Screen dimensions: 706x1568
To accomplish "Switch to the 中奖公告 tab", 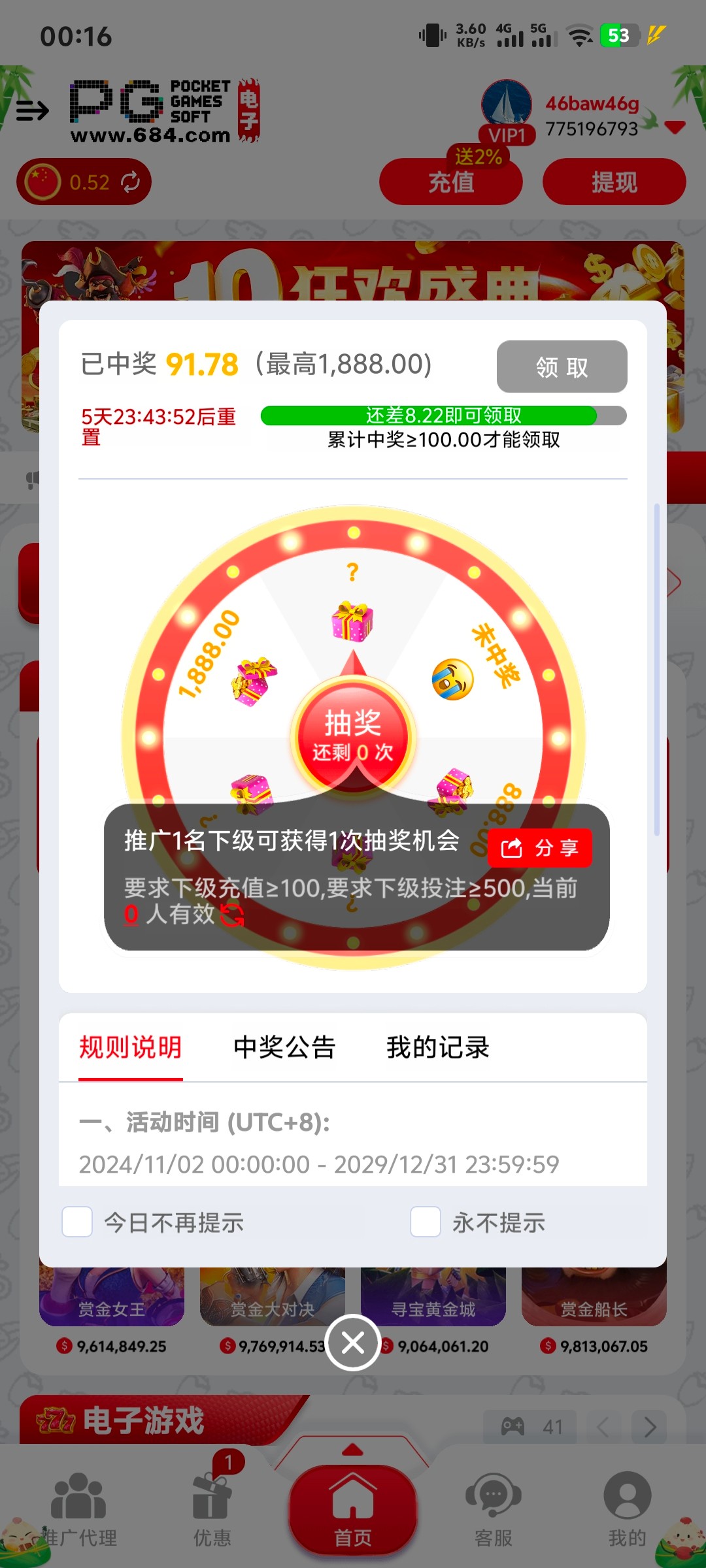I will click(284, 1047).
